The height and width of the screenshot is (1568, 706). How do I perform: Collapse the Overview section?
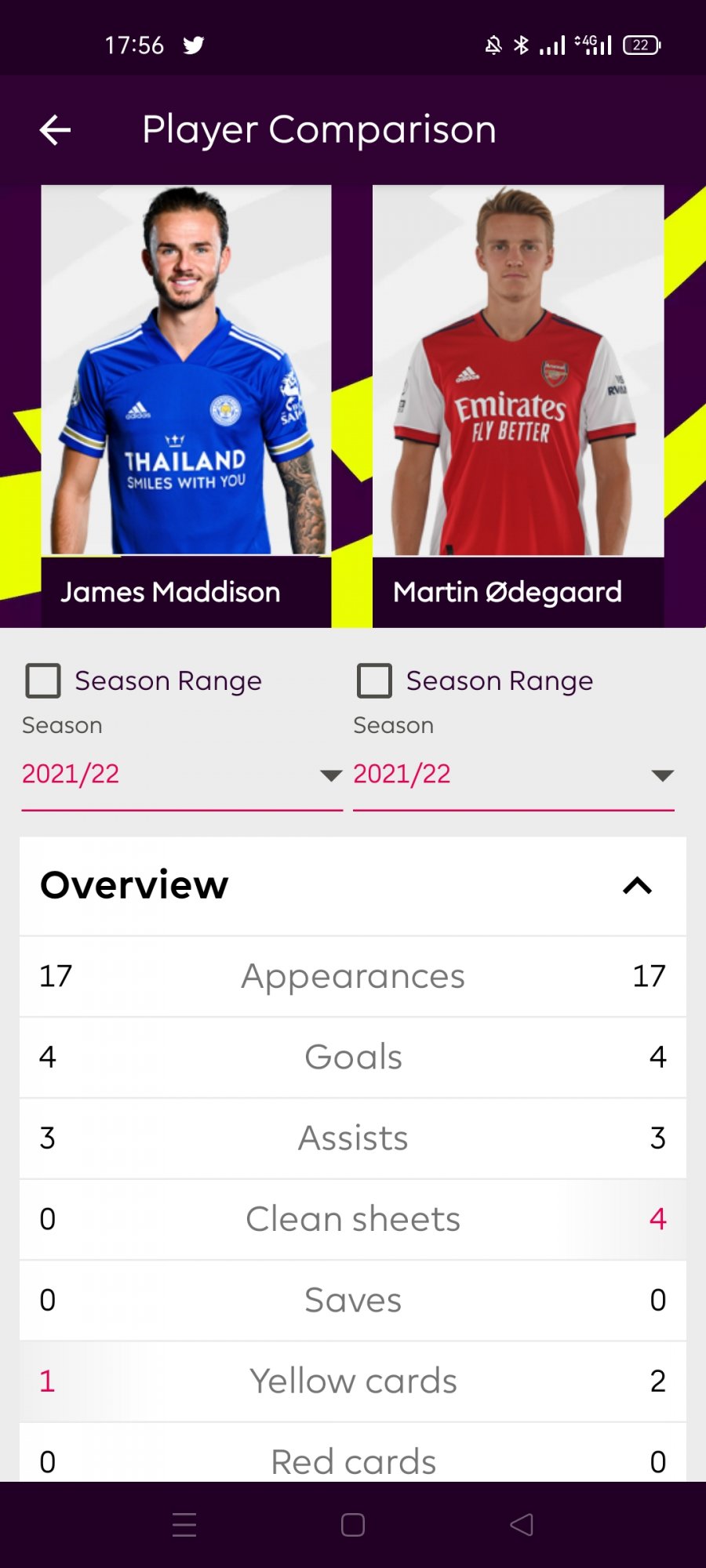(x=637, y=886)
